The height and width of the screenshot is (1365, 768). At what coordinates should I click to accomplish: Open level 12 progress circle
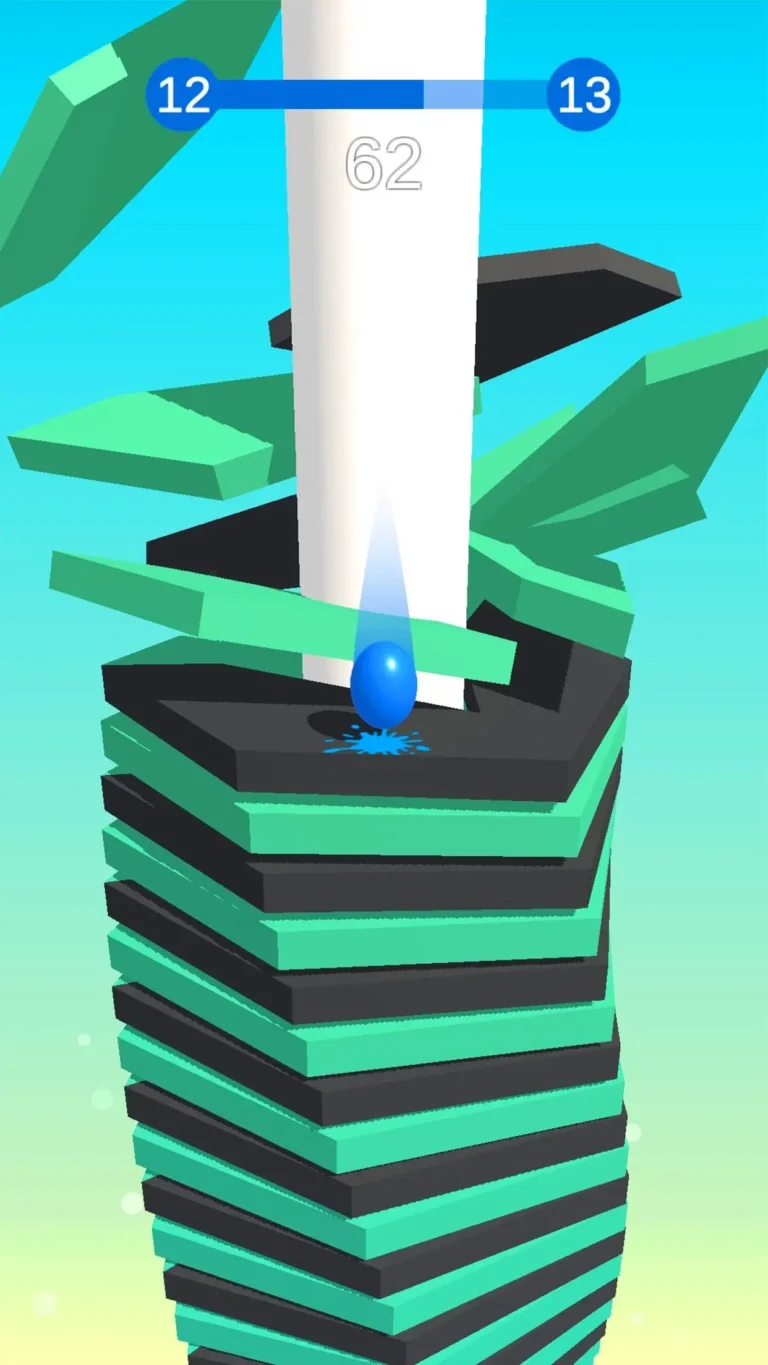181,93
